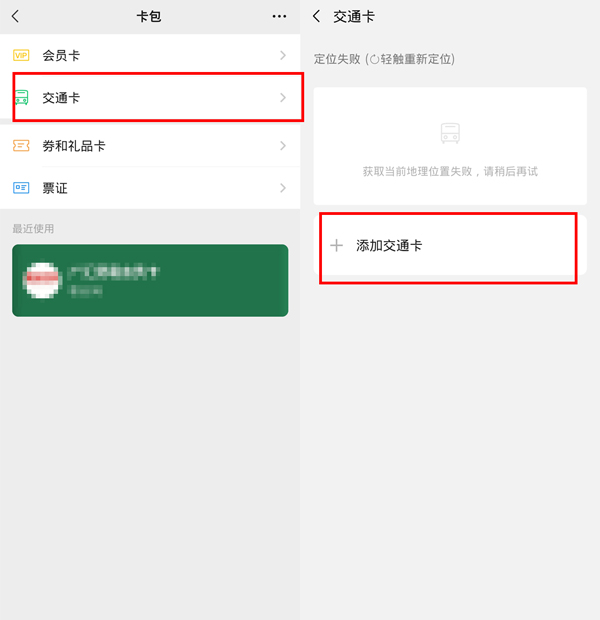Viewport: 600px width, 620px height.
Task: Tap 轻触重新定位 to retry location
Action: 412,60
